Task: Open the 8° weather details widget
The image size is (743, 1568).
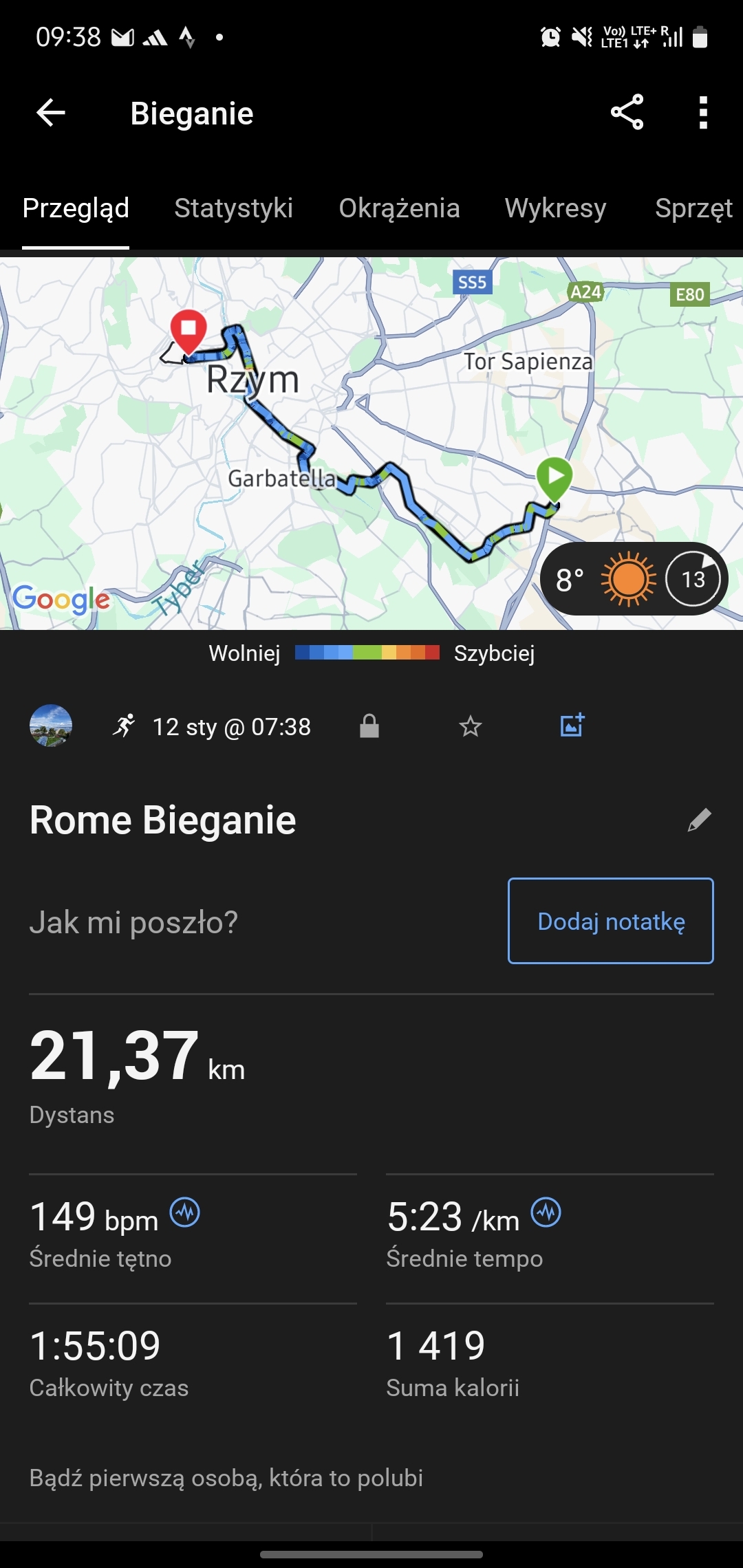Action: tap(633, 579)
